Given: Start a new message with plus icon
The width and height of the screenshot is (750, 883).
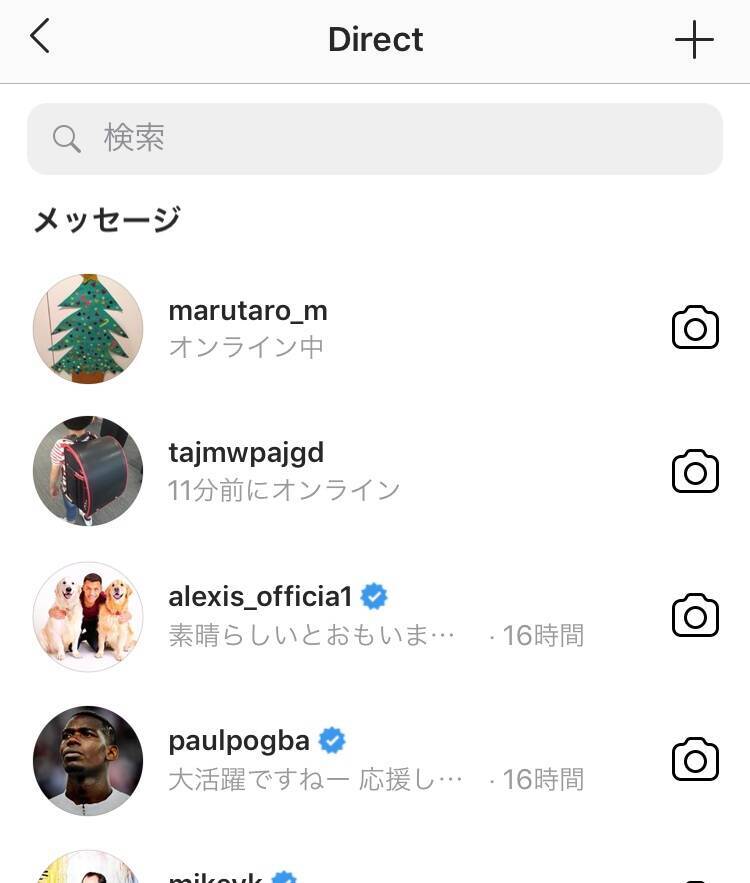Looking at the screenshot, I should tap(694, 40).
